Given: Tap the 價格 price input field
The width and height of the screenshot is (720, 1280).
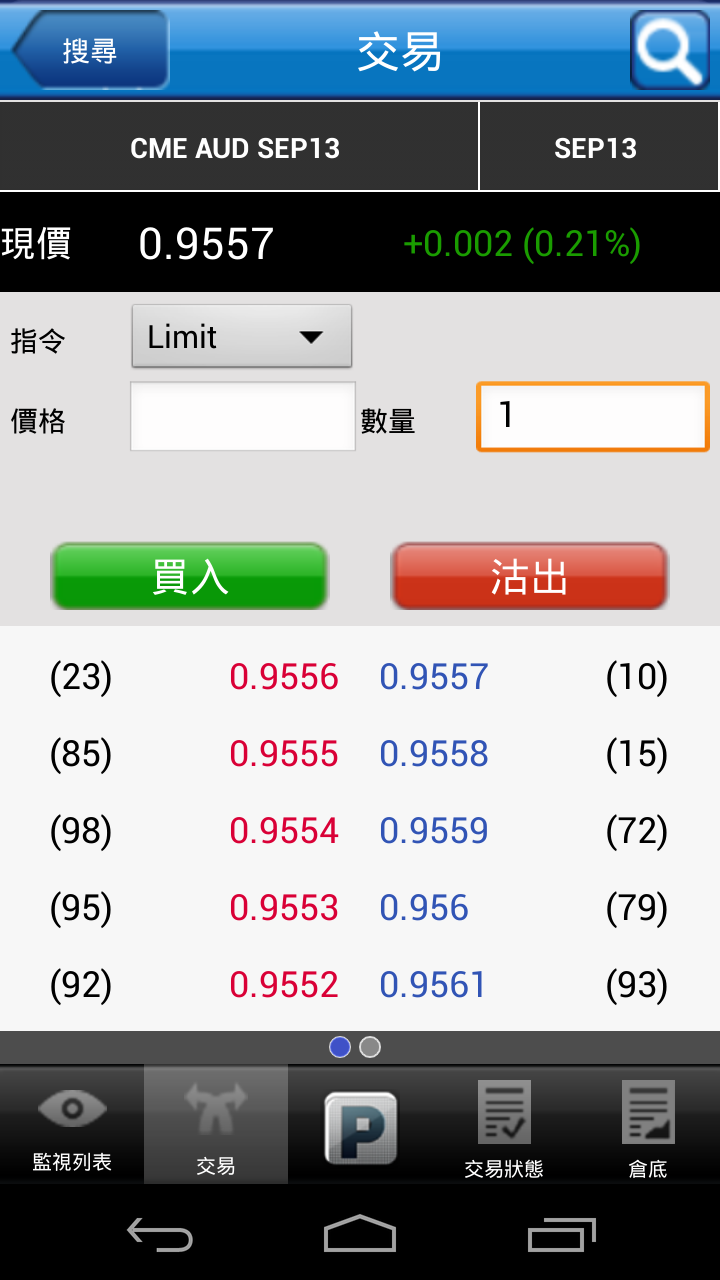Looking at the screenshot, I should point(242,416).
